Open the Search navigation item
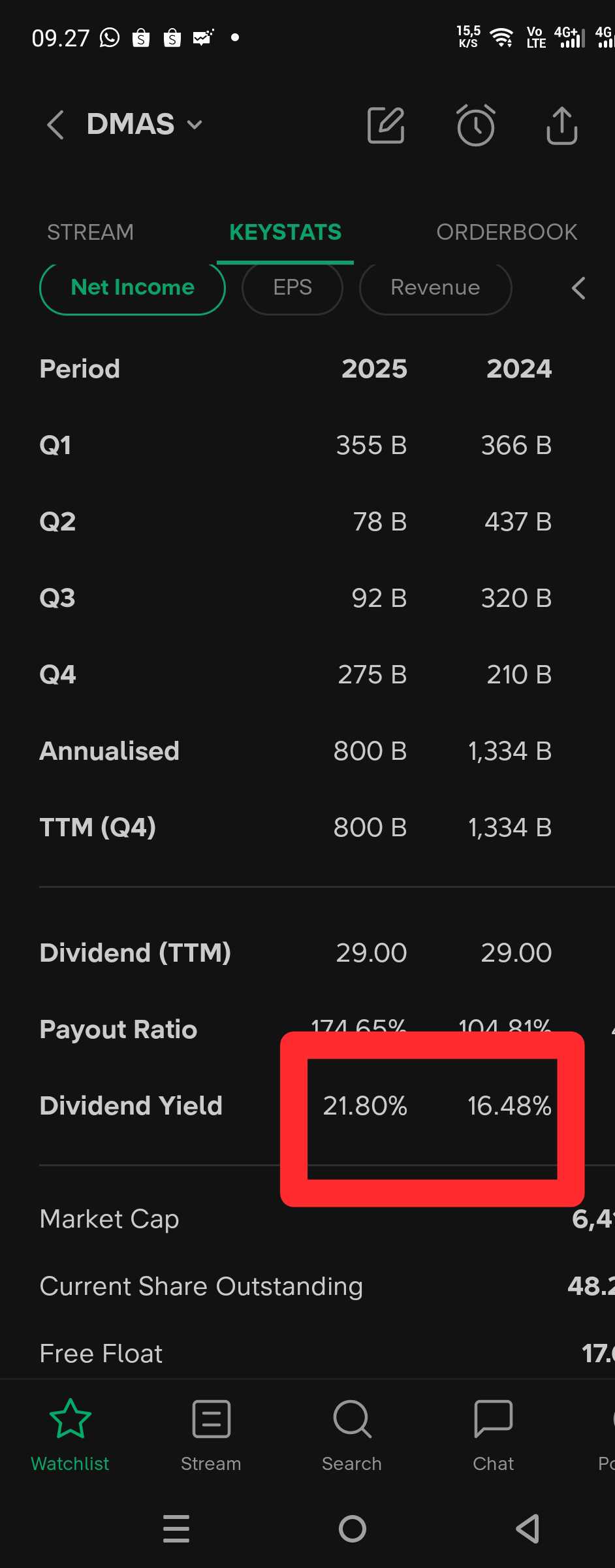 pos(352,1431)
